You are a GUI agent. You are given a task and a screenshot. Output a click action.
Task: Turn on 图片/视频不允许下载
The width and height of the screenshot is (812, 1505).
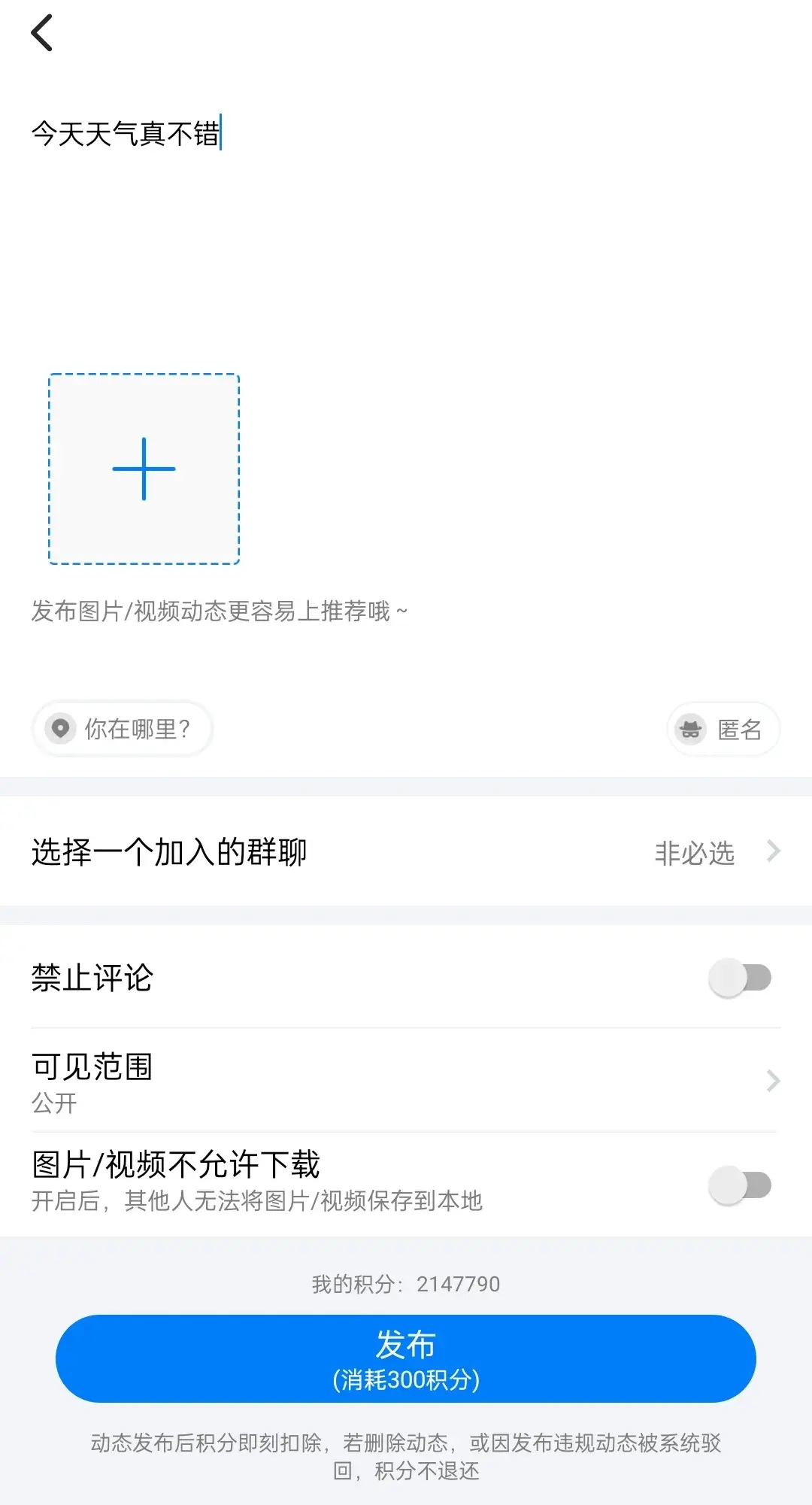tap(741, 1185)
